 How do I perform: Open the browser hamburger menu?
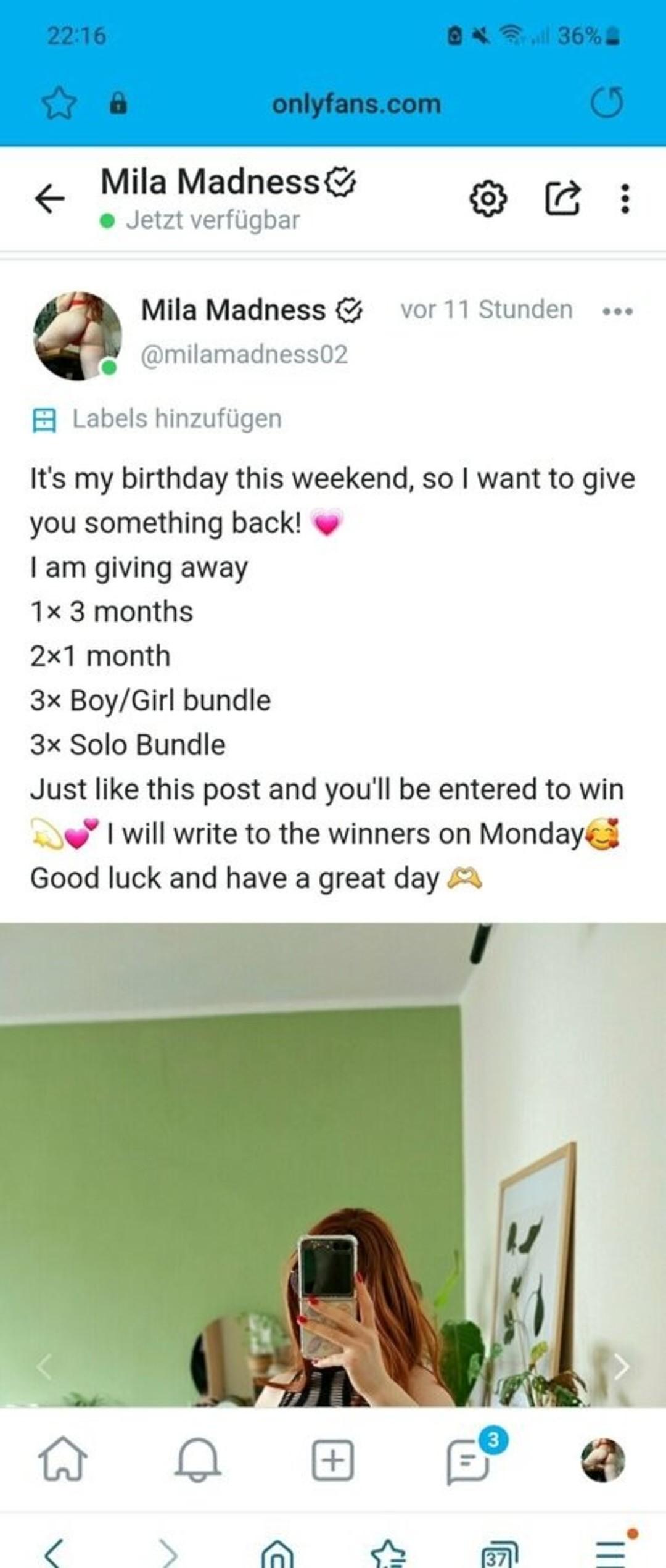point(610,1552)
